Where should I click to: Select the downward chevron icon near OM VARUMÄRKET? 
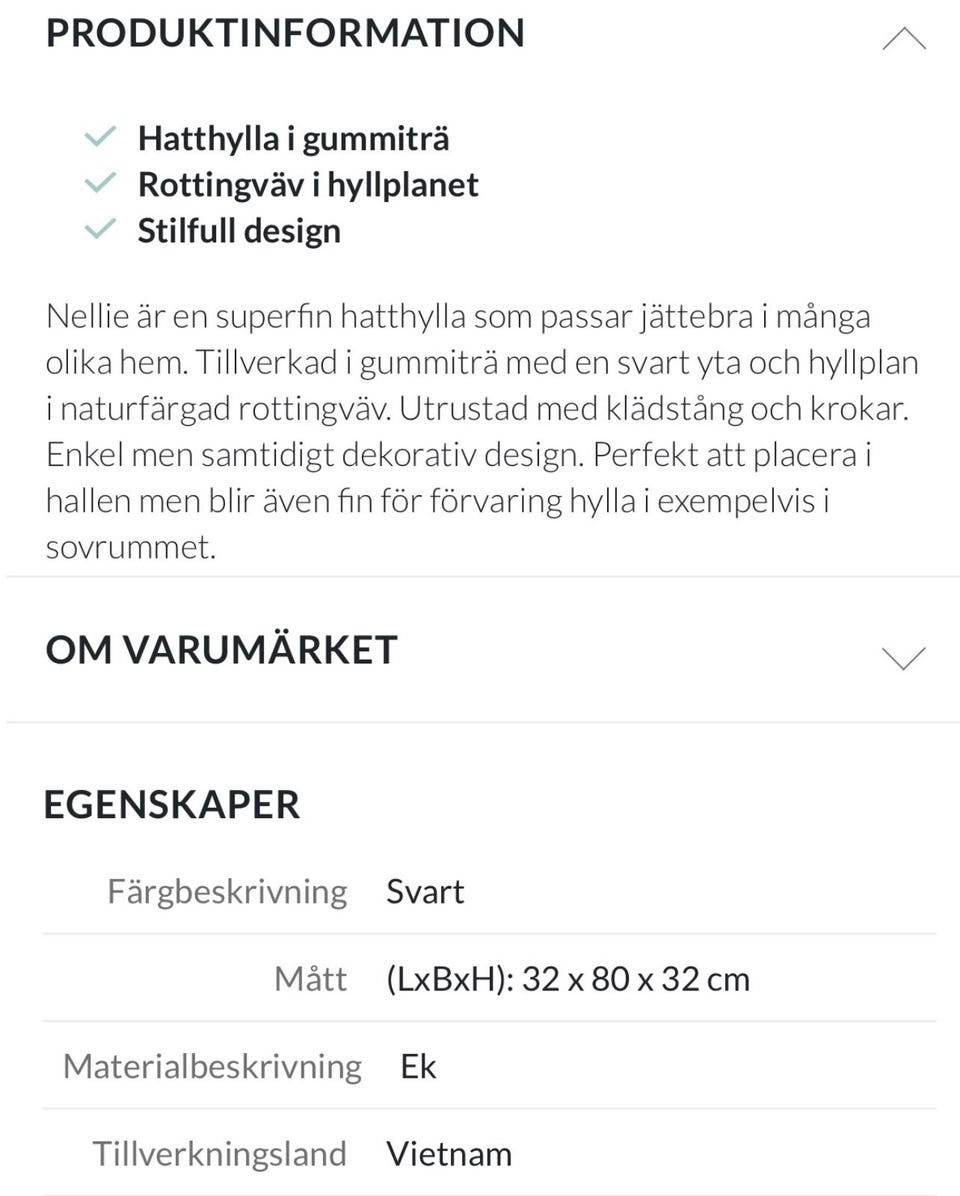[903, 657]
